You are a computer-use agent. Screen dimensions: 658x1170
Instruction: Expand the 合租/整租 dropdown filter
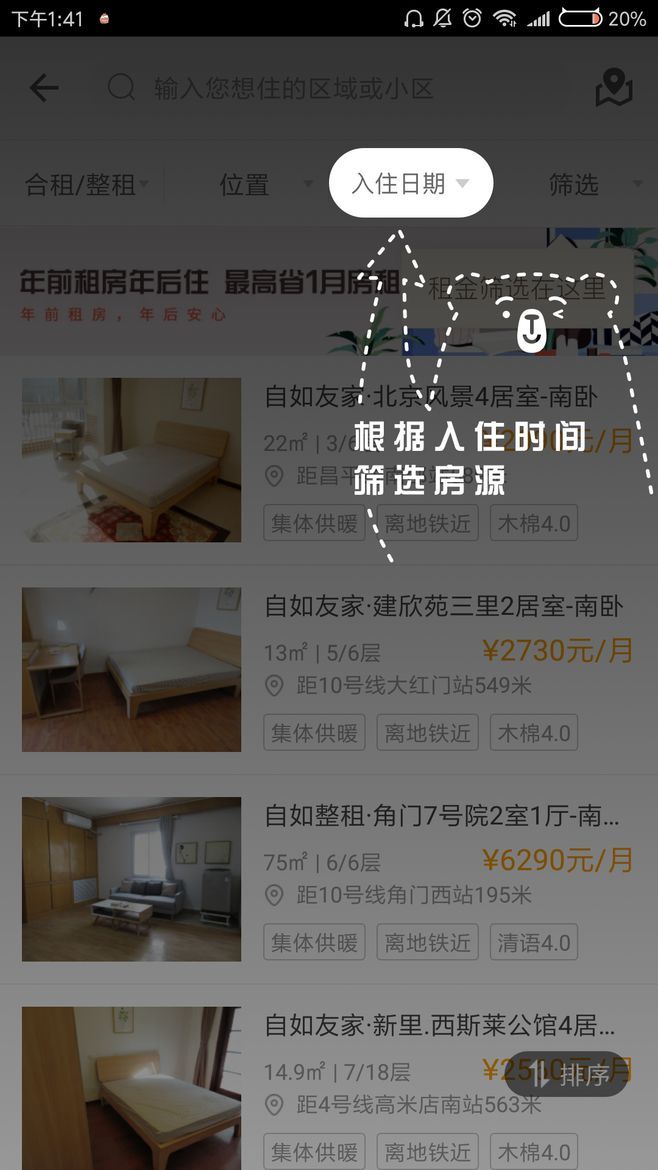(86, 184)
